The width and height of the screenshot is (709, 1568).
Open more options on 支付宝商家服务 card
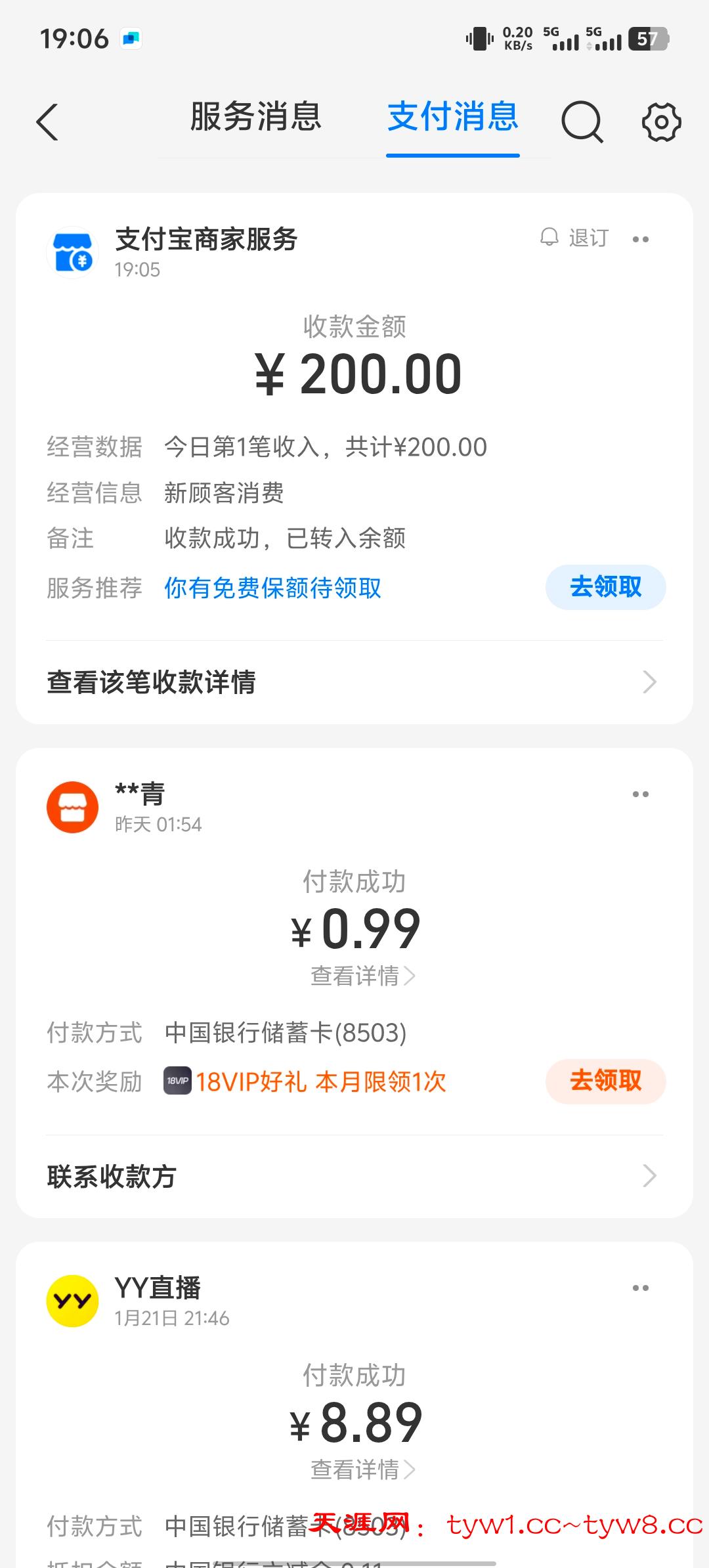(641, 240)
